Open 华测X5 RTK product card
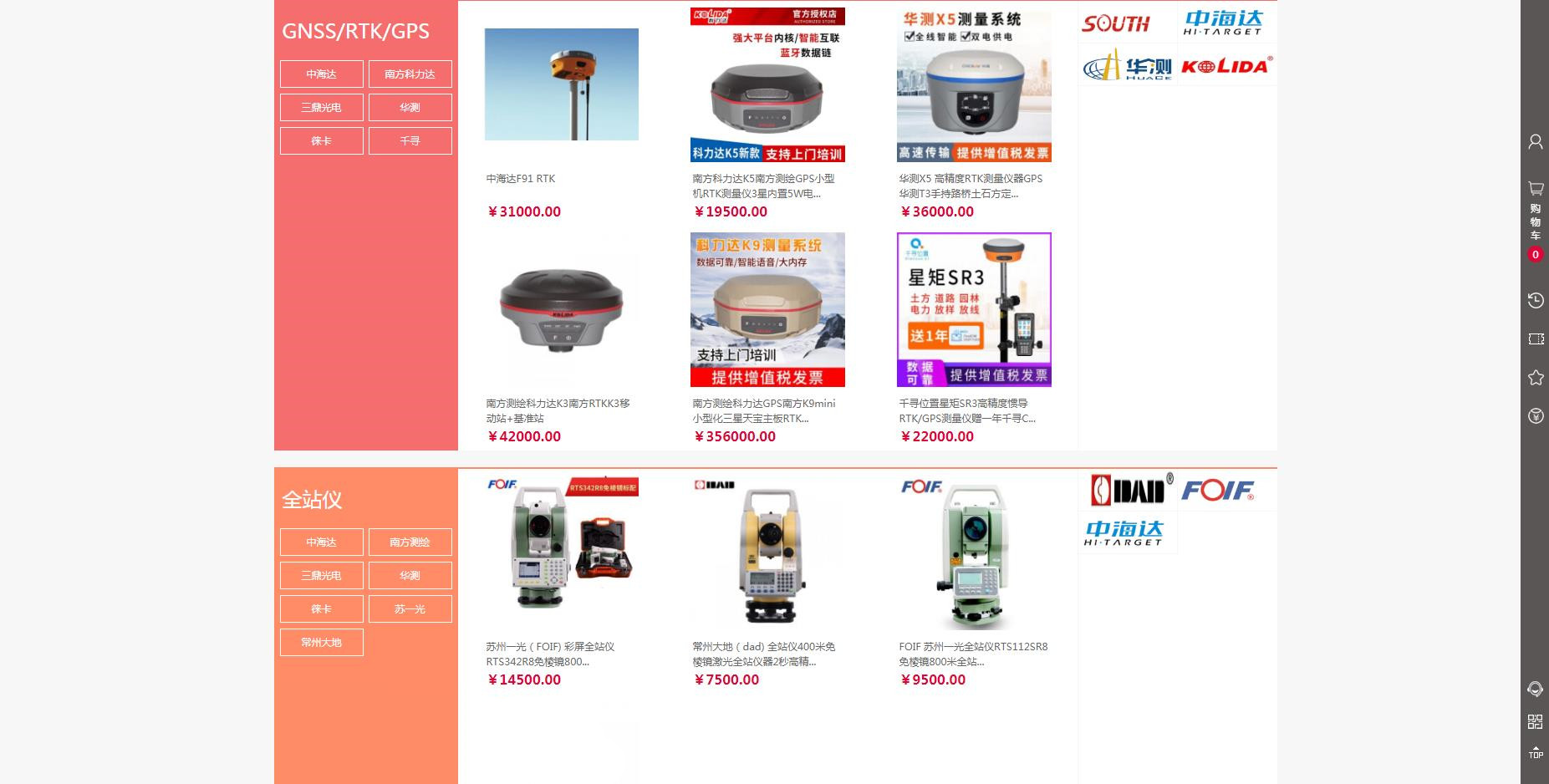The height and width of the screenshot is (784, 1549). [x=973, y=84]
